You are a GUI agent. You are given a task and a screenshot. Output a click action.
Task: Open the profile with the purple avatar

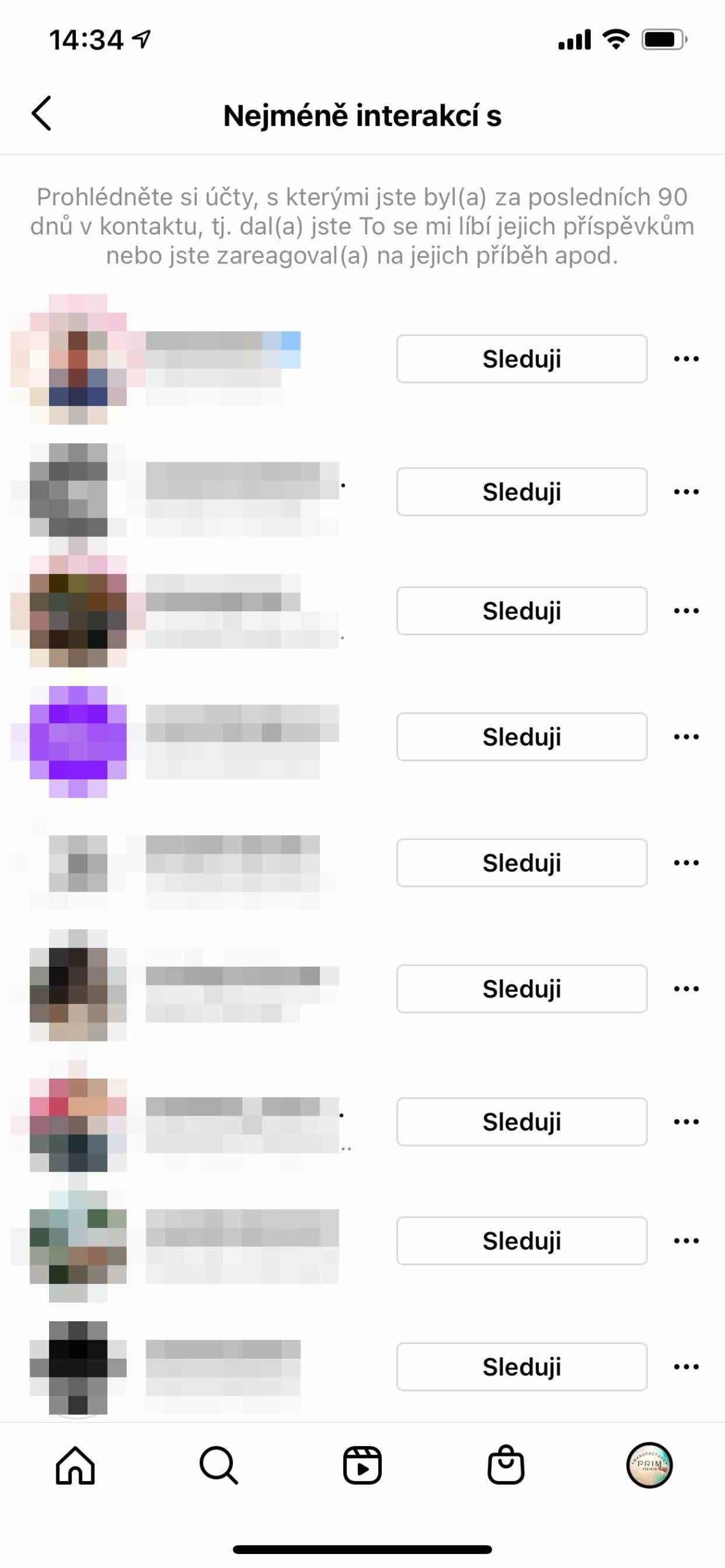pos(78,740)
